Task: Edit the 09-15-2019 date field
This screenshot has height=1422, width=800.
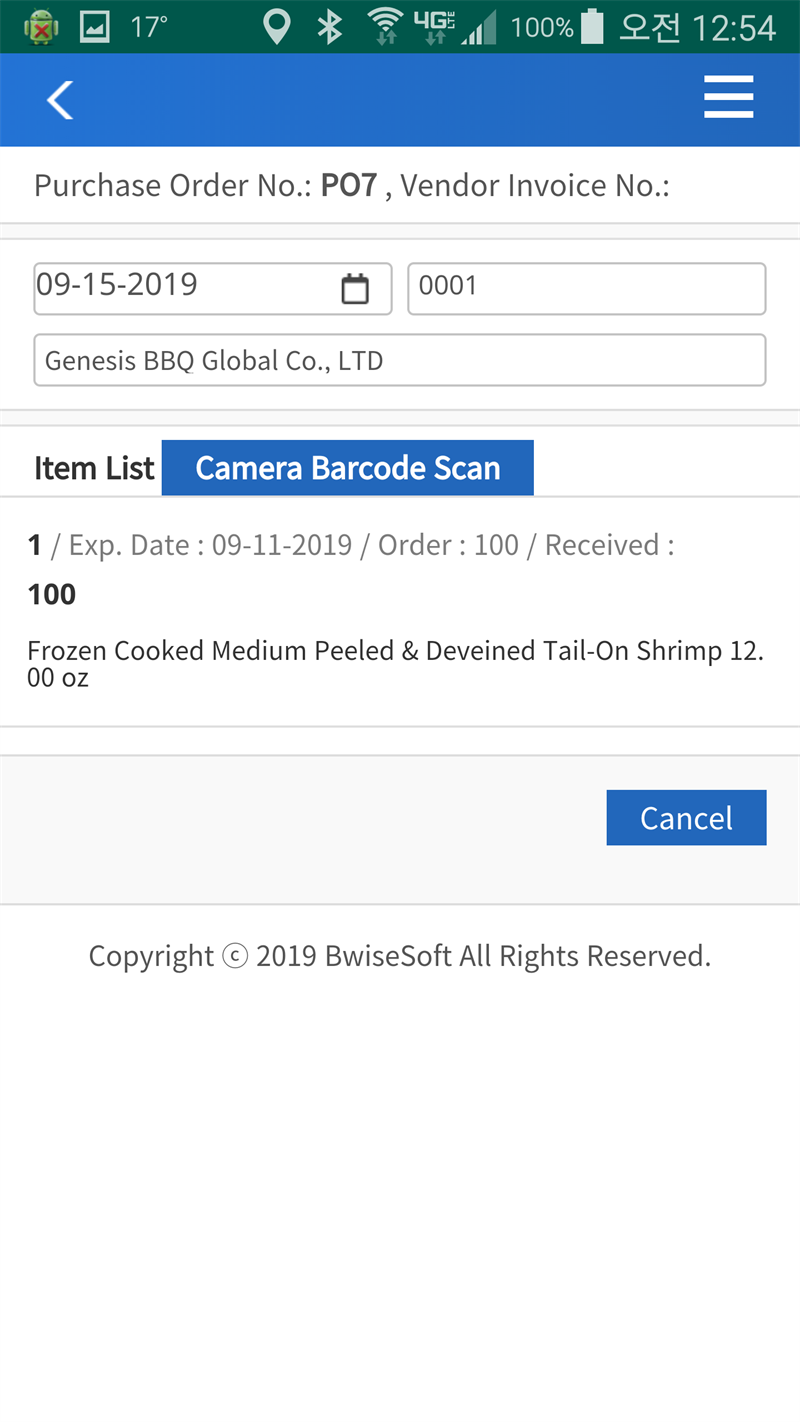Action: coord(213,289)
